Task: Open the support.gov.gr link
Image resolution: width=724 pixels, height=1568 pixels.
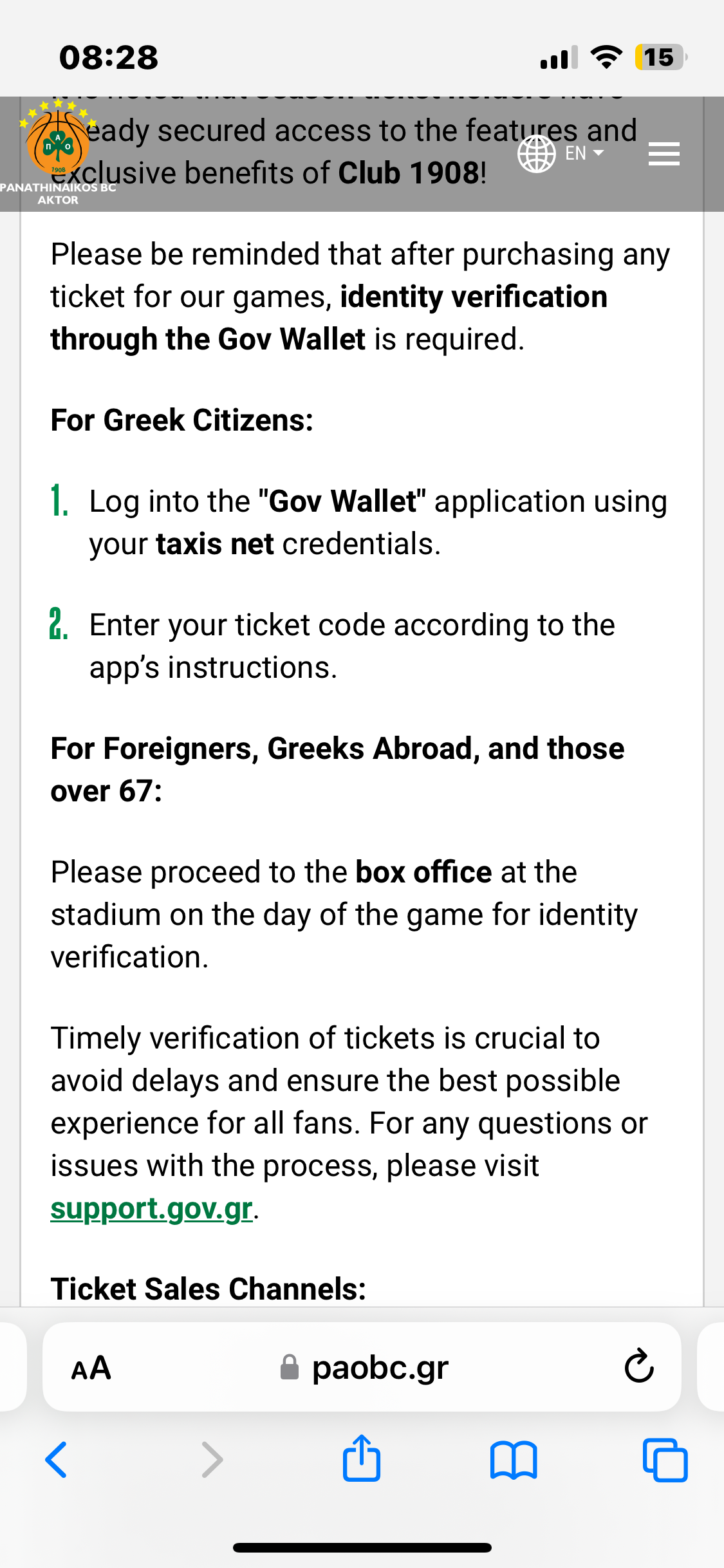Action: [152, 1208]
